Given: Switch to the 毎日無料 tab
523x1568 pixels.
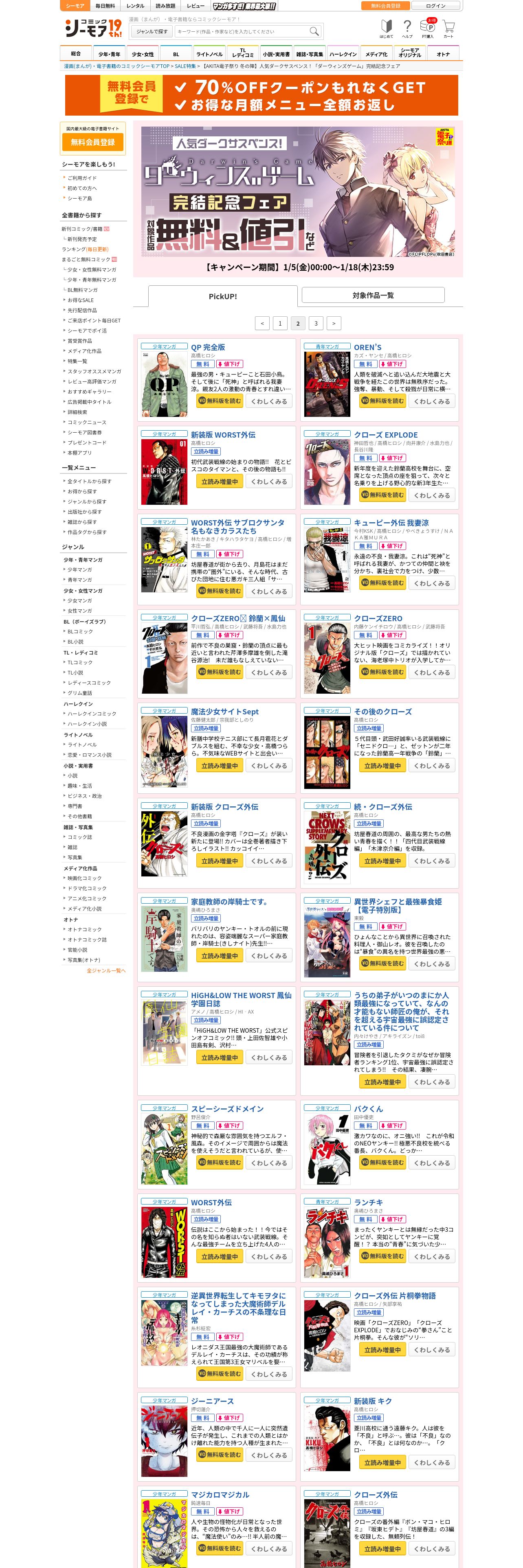Looking at the screenshot, I should pyautogui.click(x=105, y=5).
